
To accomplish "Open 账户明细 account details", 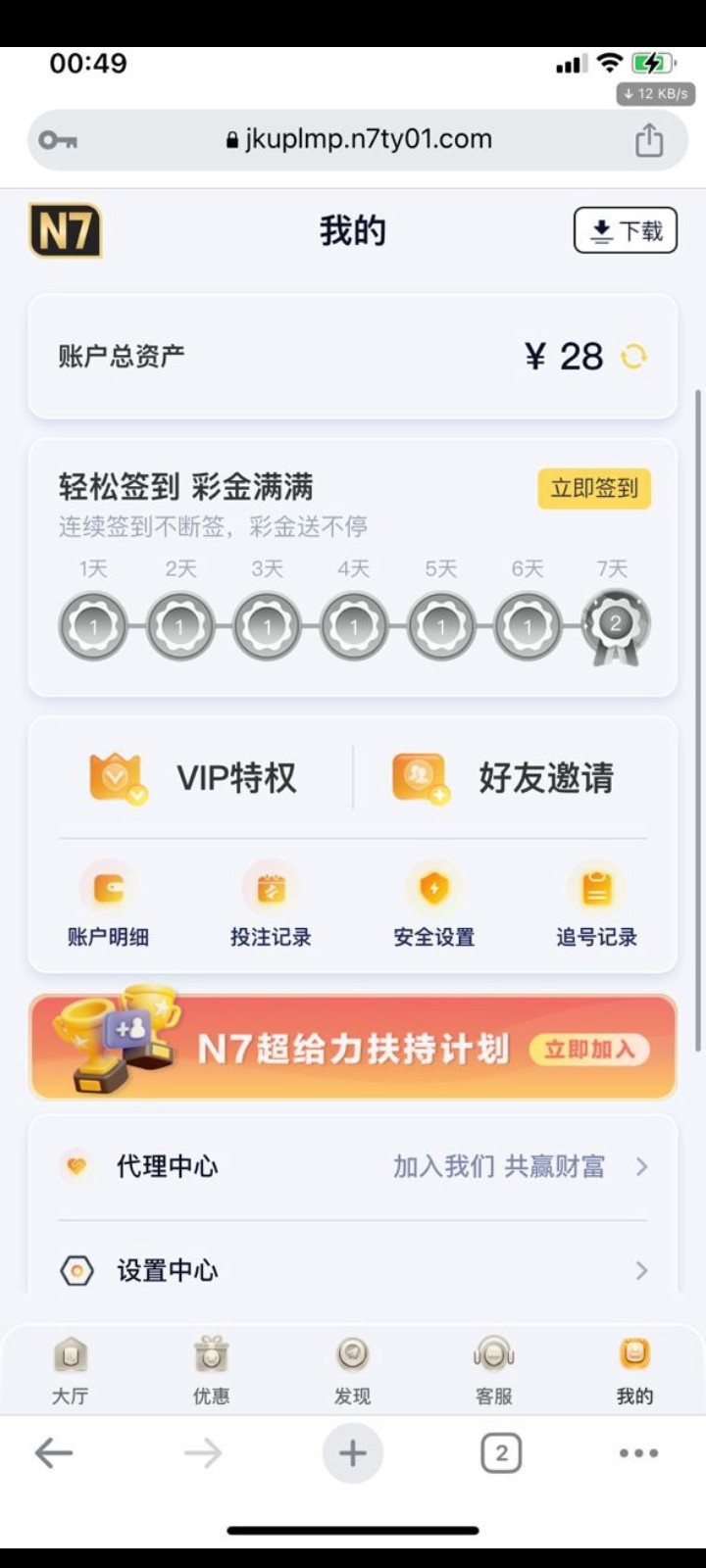I will click(x=108, y=904).
